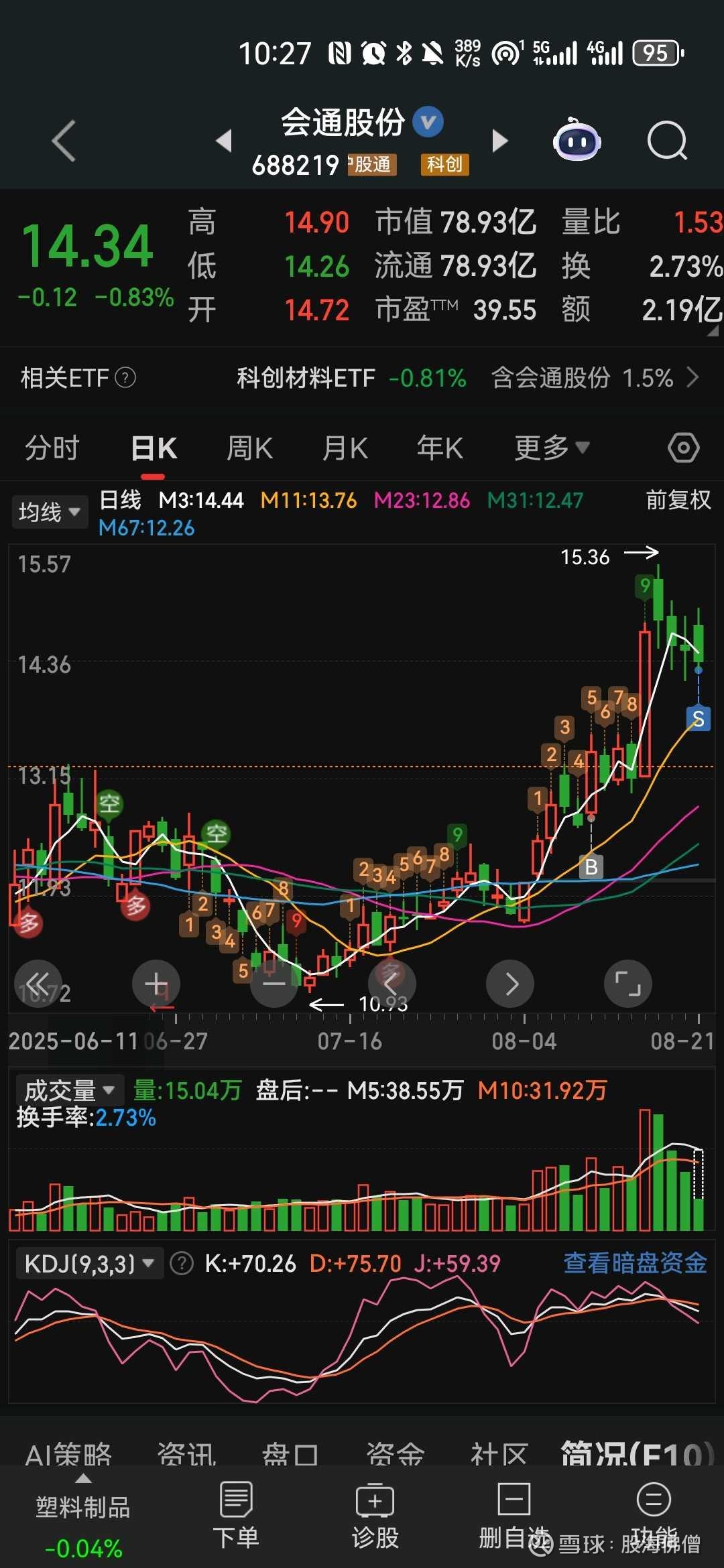Open chart settings hexagon icon
The width and height of the screenshot is (724, 1568).
pos(684,448)
